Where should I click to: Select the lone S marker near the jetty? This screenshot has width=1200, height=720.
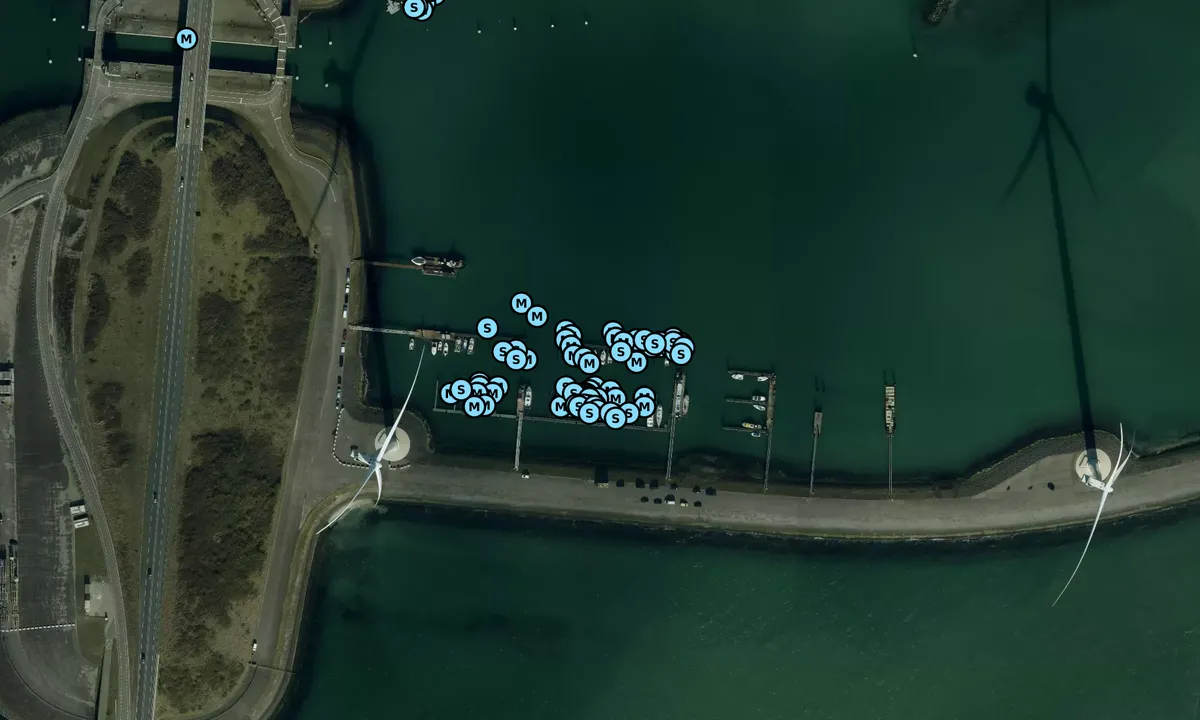[x=487, y=328]
